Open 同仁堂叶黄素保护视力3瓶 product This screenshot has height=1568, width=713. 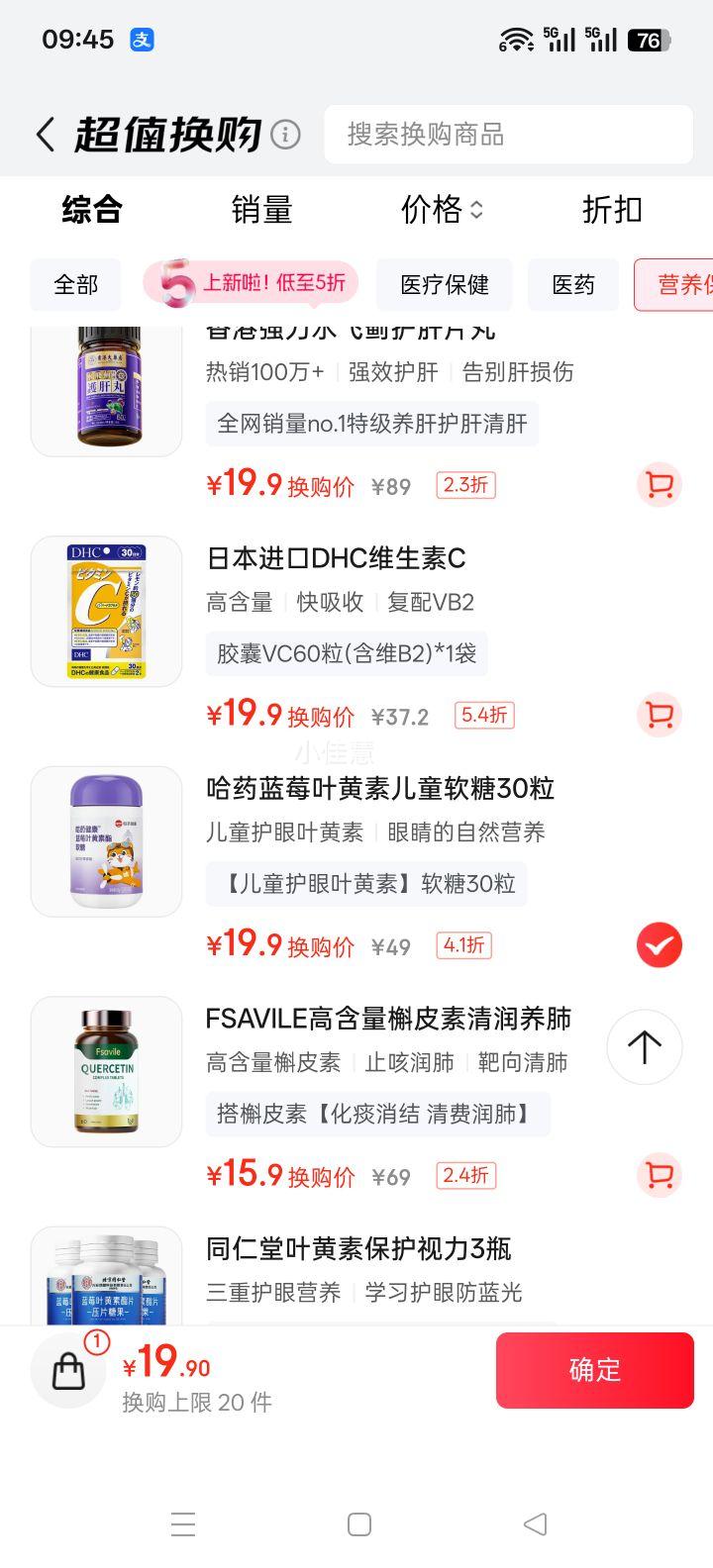pyautogui.click(x=358, y=1249)
